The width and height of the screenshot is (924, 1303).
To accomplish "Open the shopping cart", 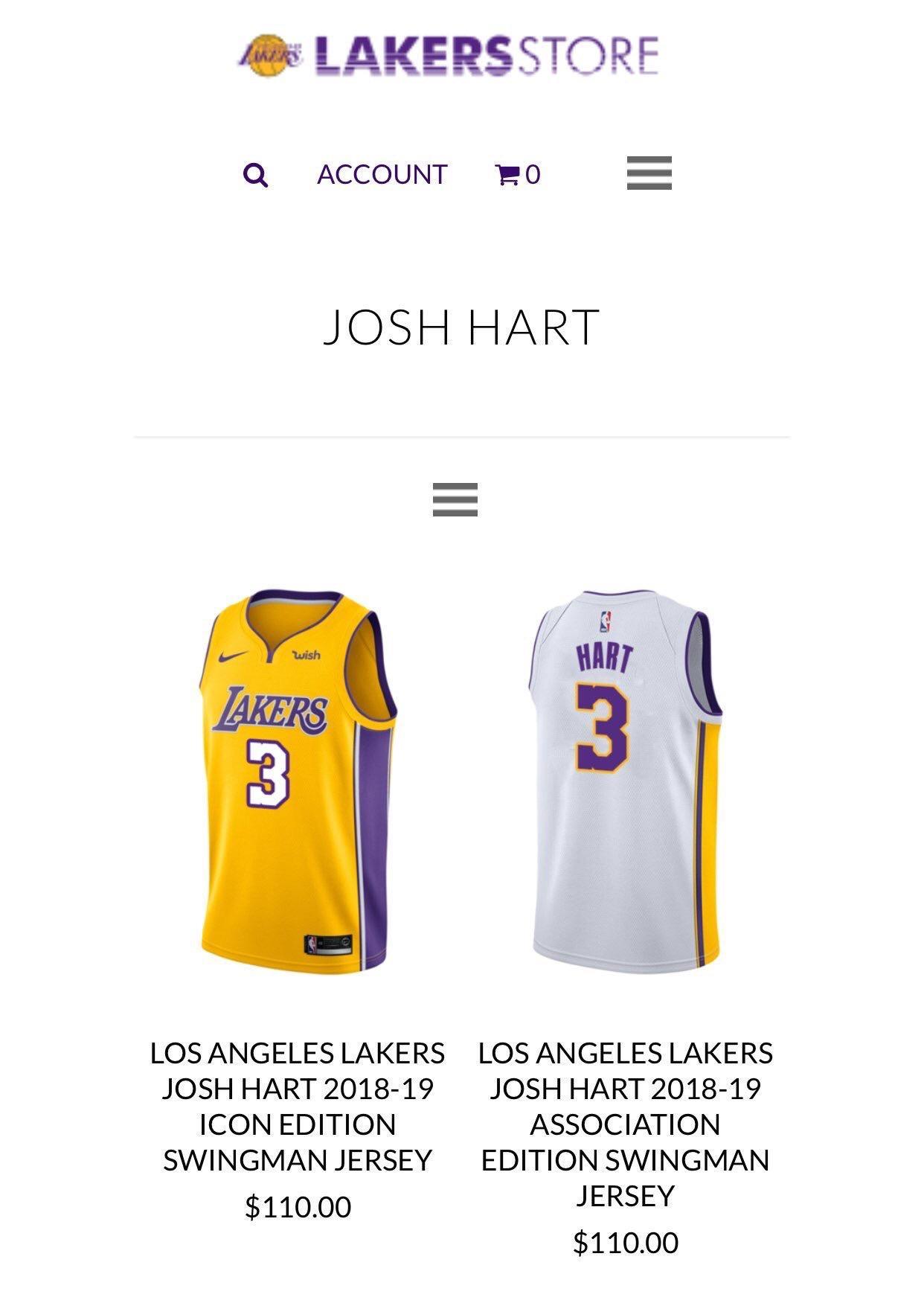I will [x=517, y=175].
